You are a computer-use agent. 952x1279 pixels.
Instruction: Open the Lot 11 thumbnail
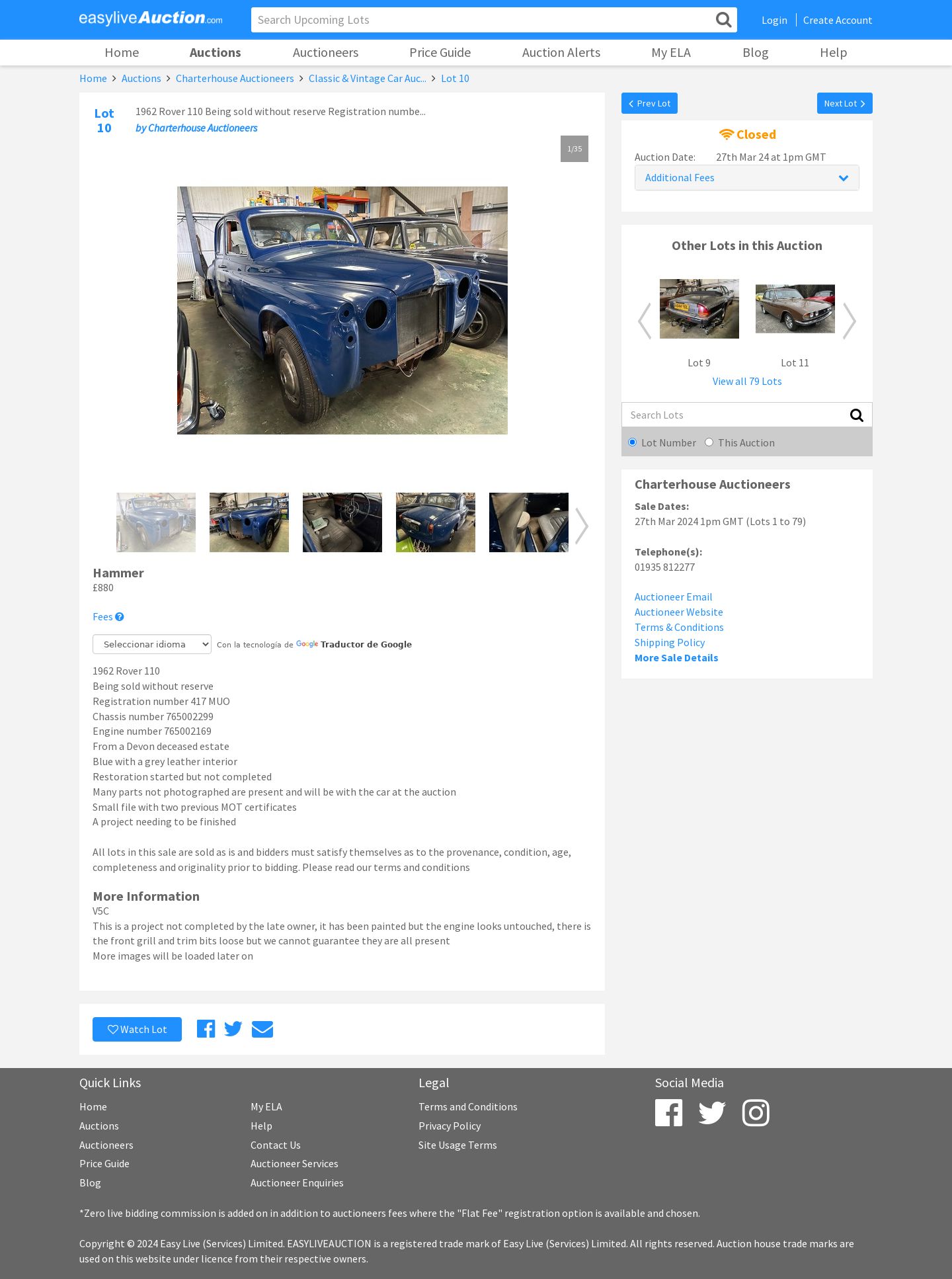pos(795,309)
